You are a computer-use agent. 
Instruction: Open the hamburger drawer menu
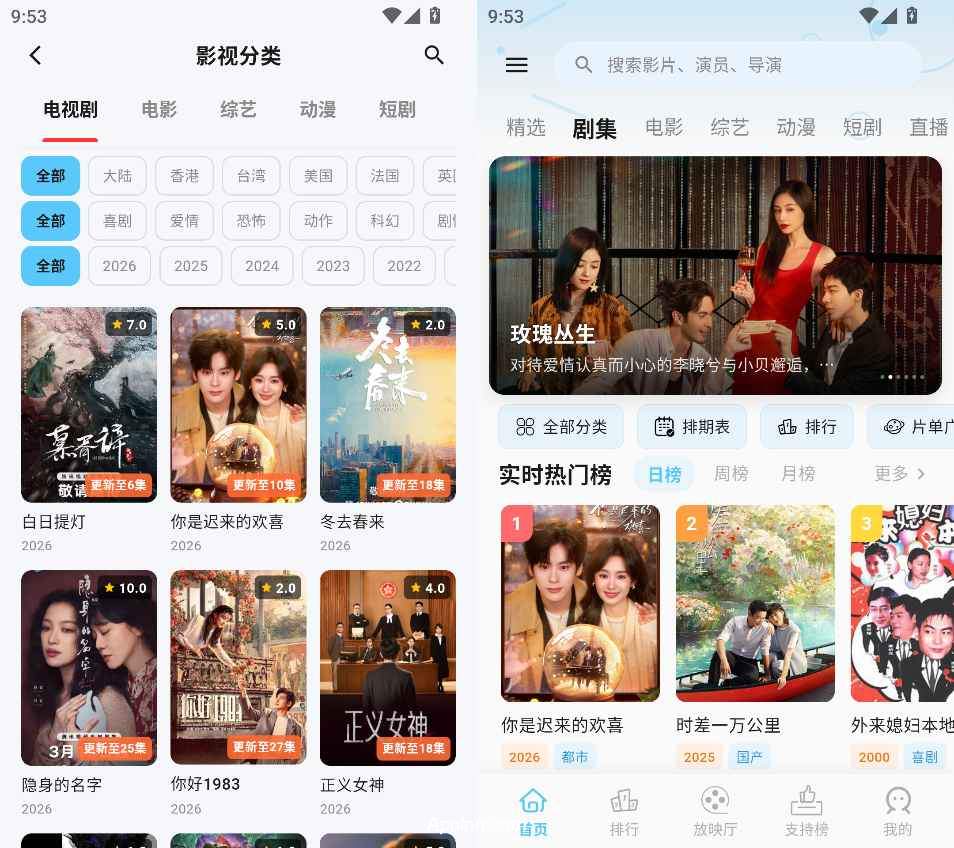[x=516, y=66]
